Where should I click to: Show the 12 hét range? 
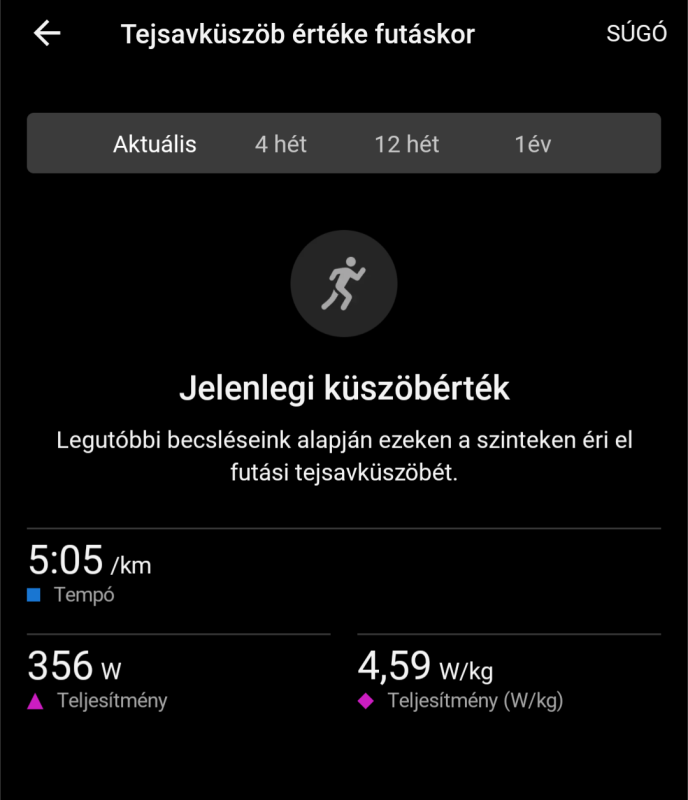pyautogui.click(x=407, y=144)
